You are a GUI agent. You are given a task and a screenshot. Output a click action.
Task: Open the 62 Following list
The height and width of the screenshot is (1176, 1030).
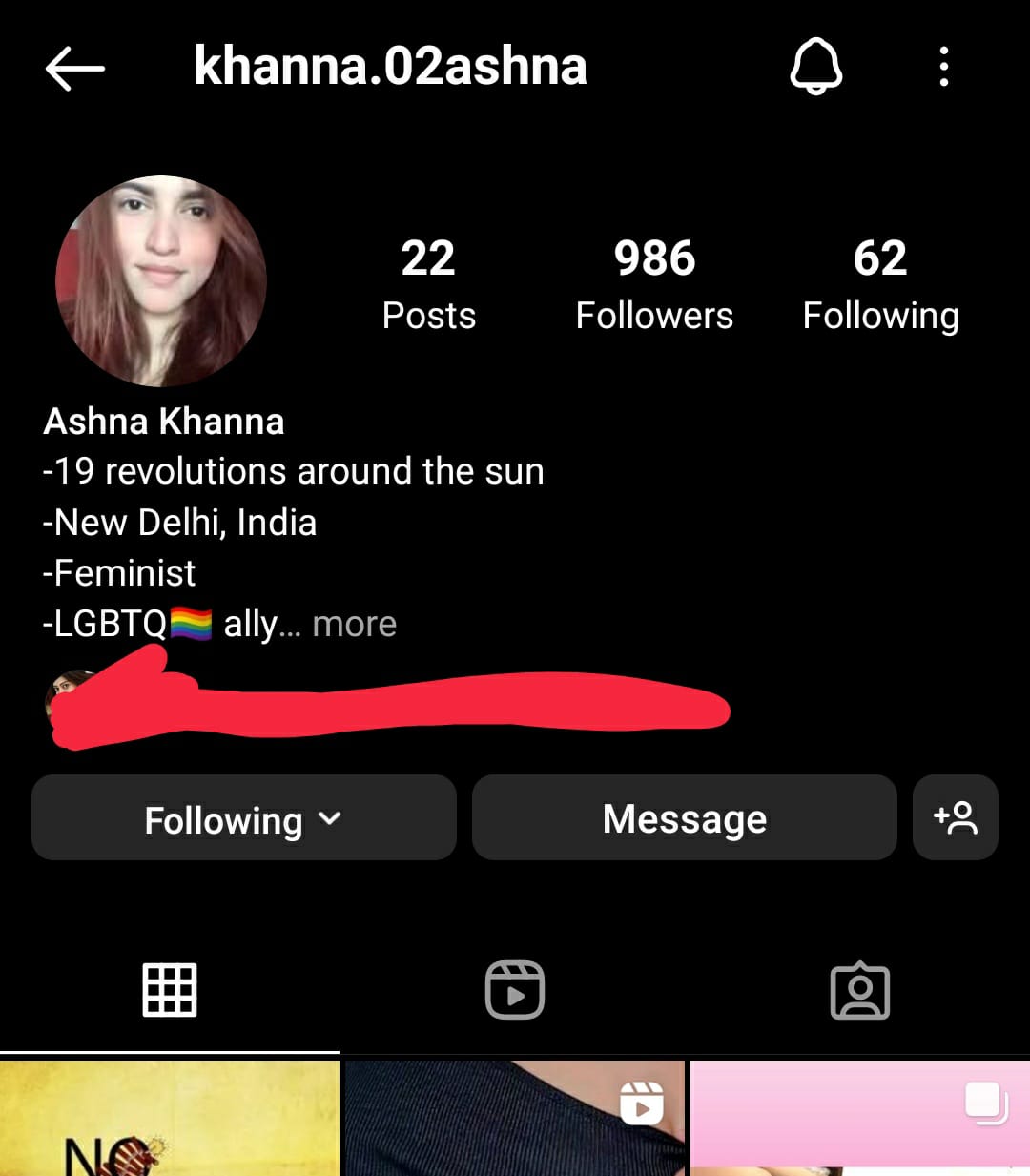pos(880,284)
